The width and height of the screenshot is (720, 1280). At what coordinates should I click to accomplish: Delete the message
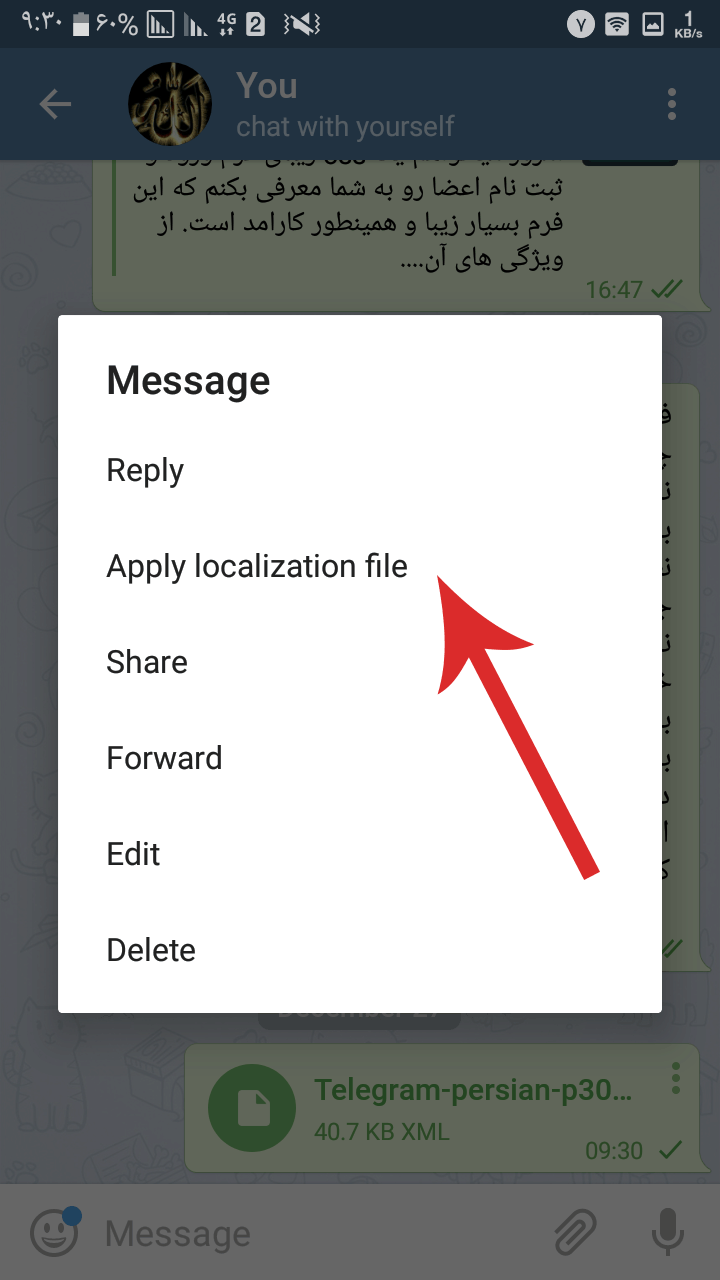360,950
